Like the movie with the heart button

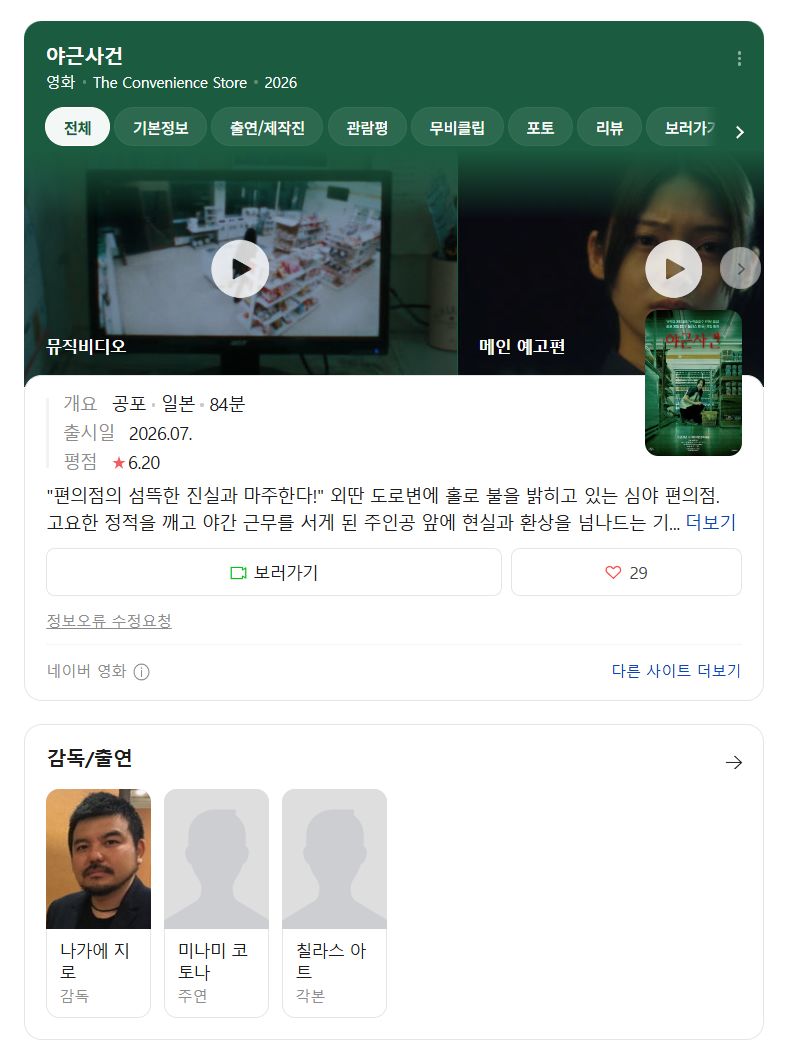626,572
